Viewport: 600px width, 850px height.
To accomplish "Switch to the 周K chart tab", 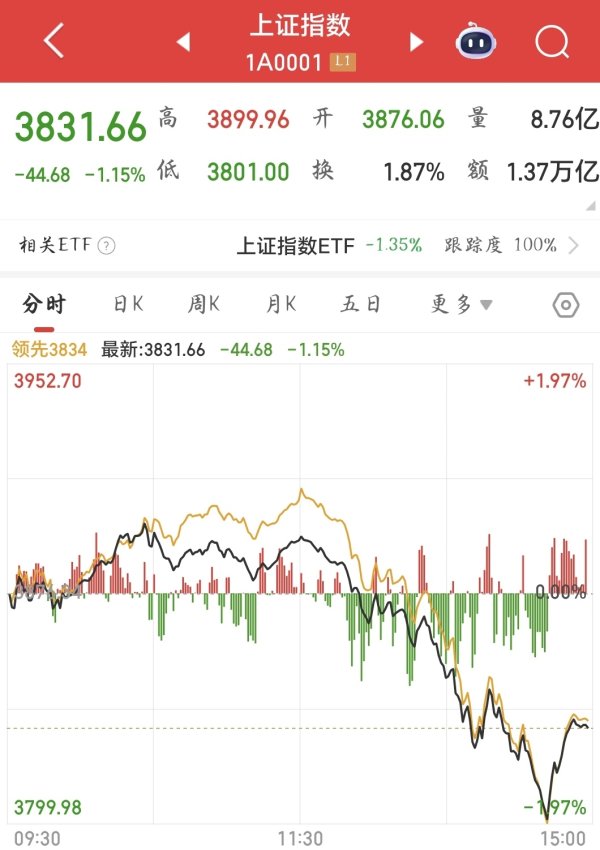I will [x=204, y=305].
